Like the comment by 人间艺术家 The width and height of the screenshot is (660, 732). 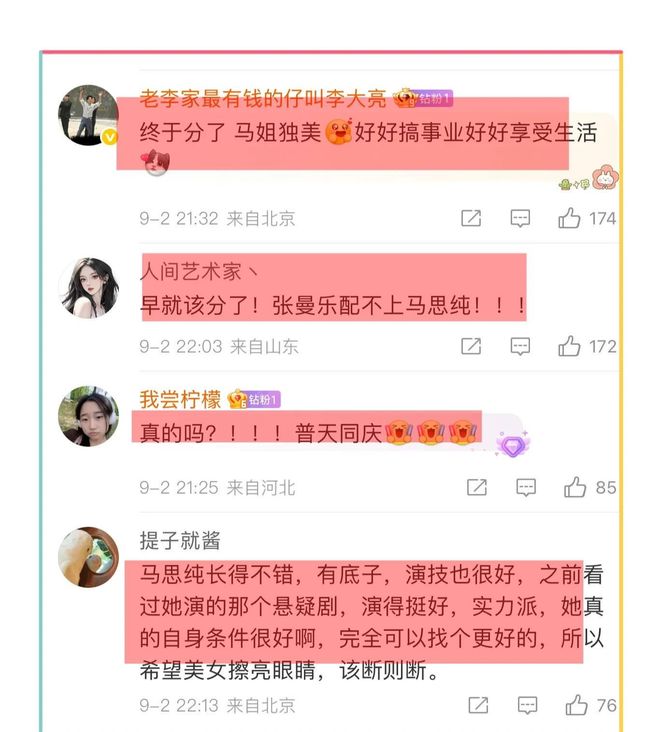tap(570, 347)
